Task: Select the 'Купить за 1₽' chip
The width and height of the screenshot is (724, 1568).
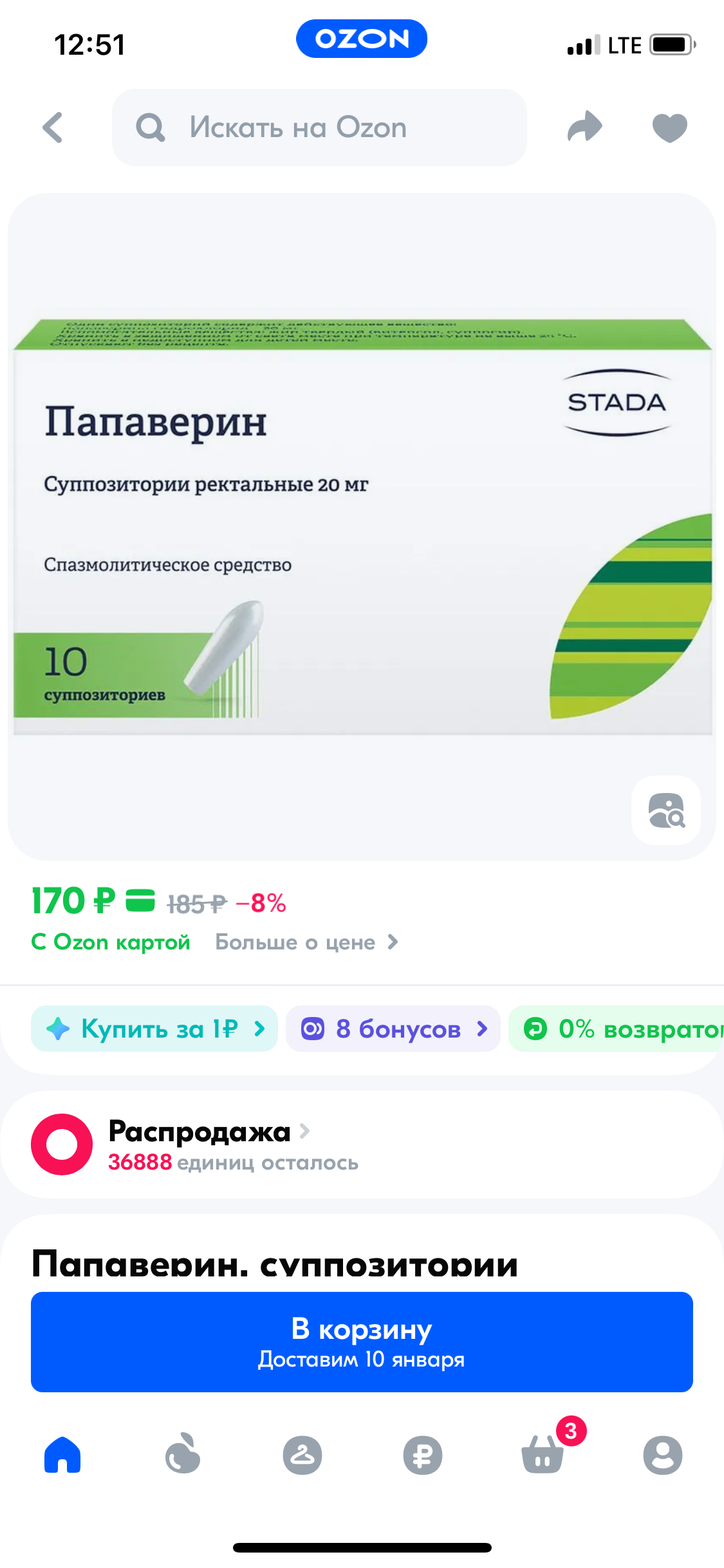Action: [x=154, y=1029]
